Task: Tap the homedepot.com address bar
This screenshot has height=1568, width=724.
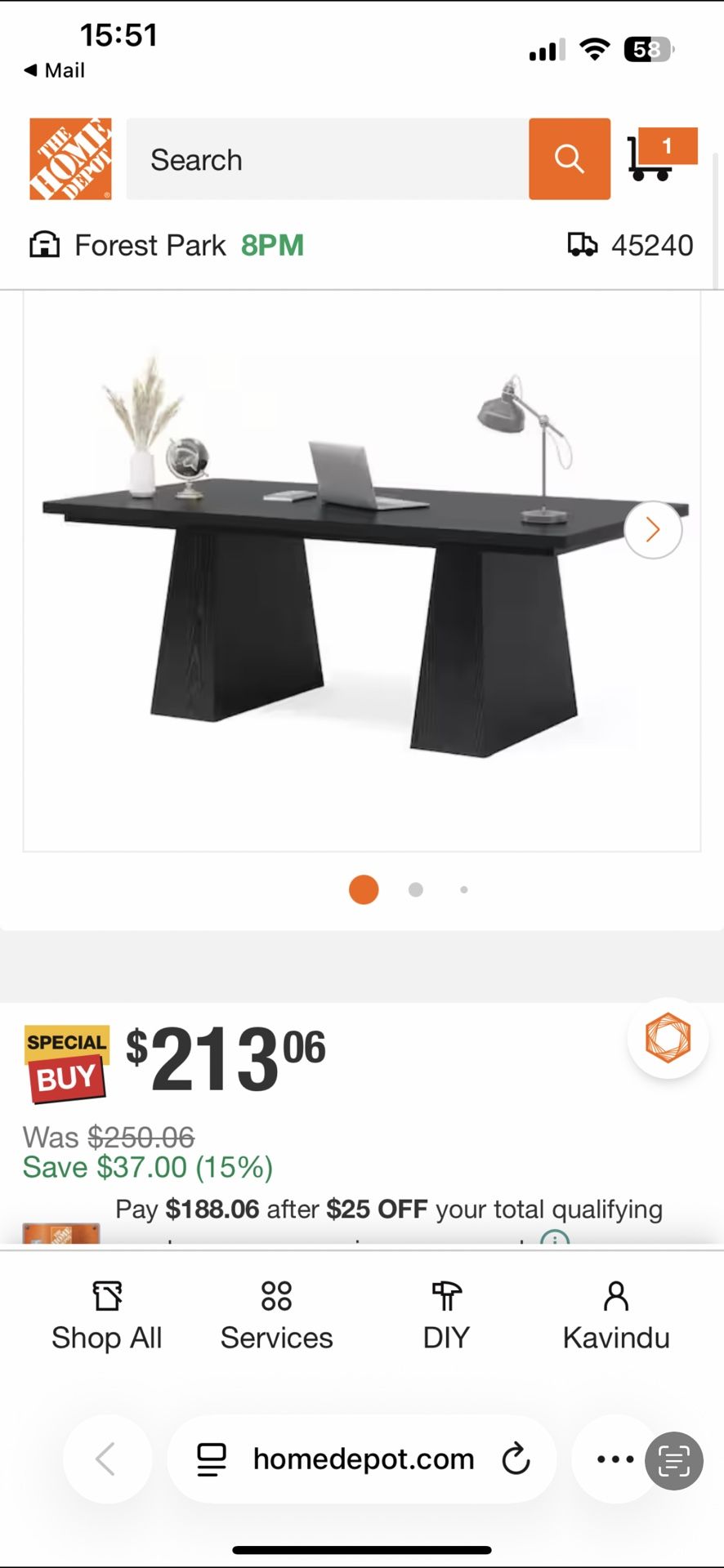Action: pos(363,1459)
